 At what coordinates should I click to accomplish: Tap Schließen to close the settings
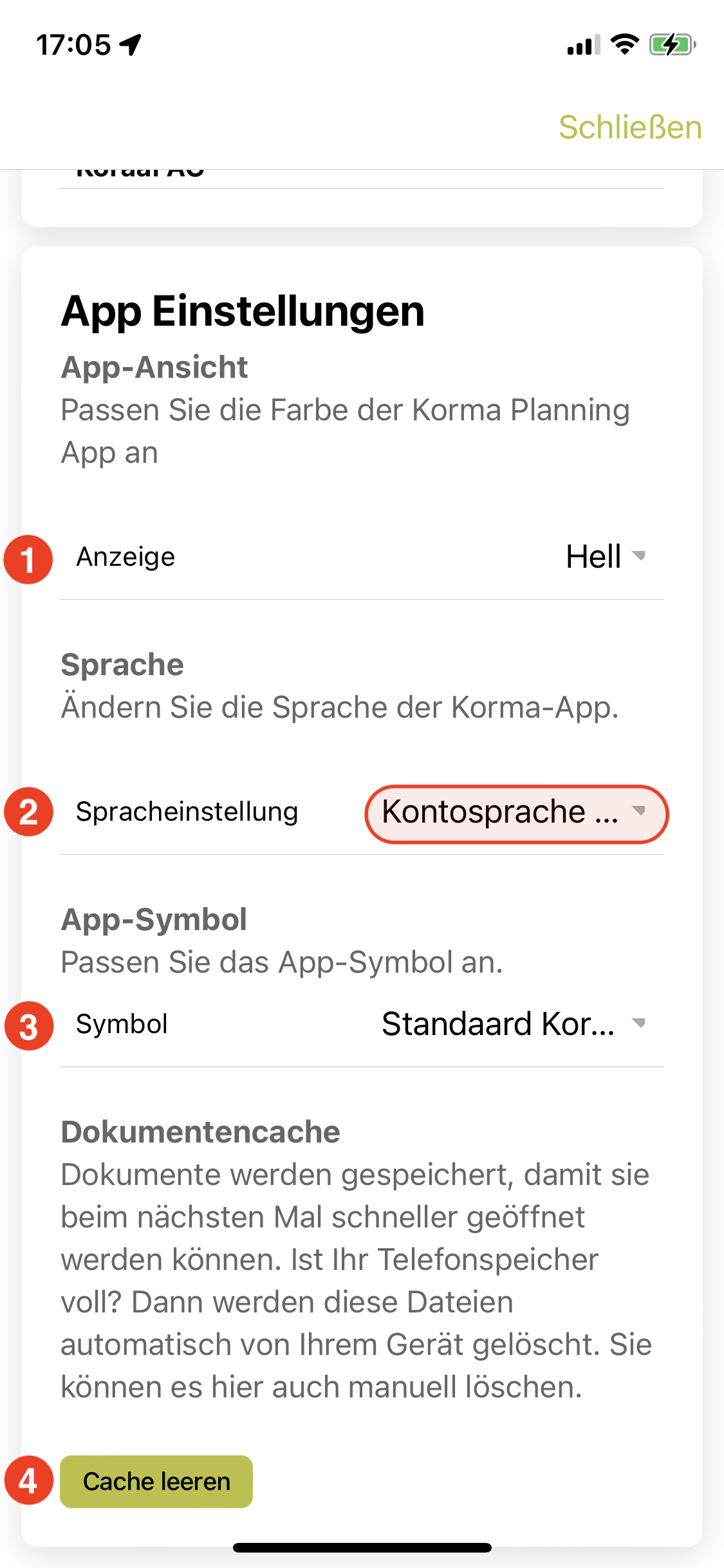pos(629,127)
